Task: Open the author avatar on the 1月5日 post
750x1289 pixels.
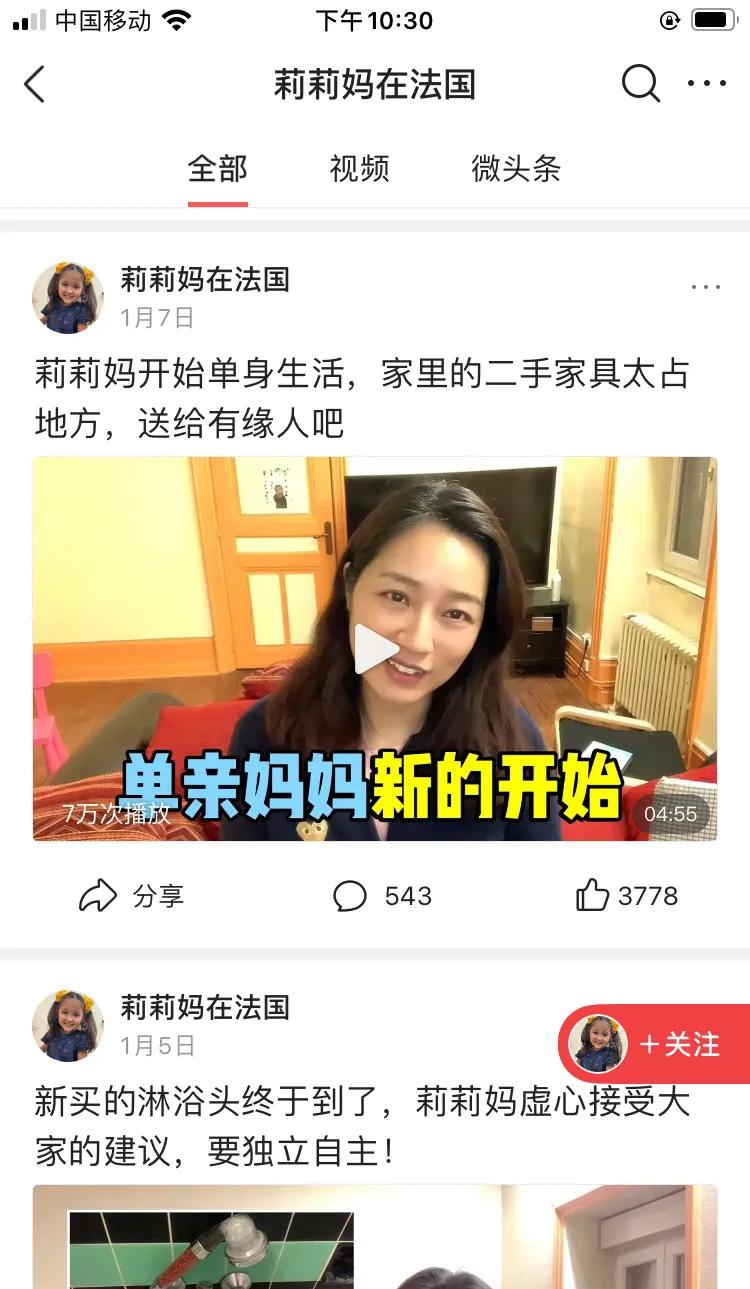Action: [68, 1025]
